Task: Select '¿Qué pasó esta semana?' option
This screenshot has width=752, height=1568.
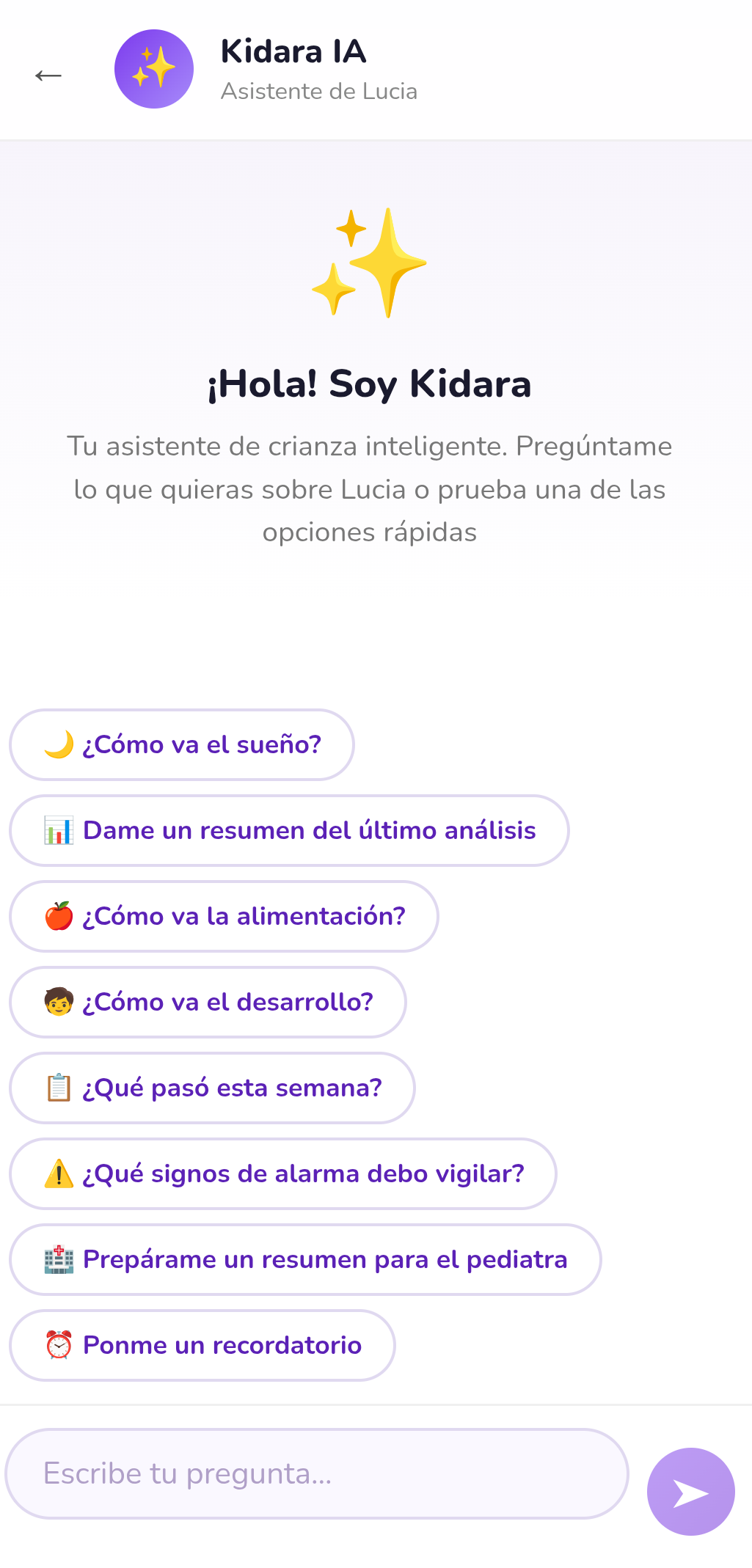Action: (212, 1088)
